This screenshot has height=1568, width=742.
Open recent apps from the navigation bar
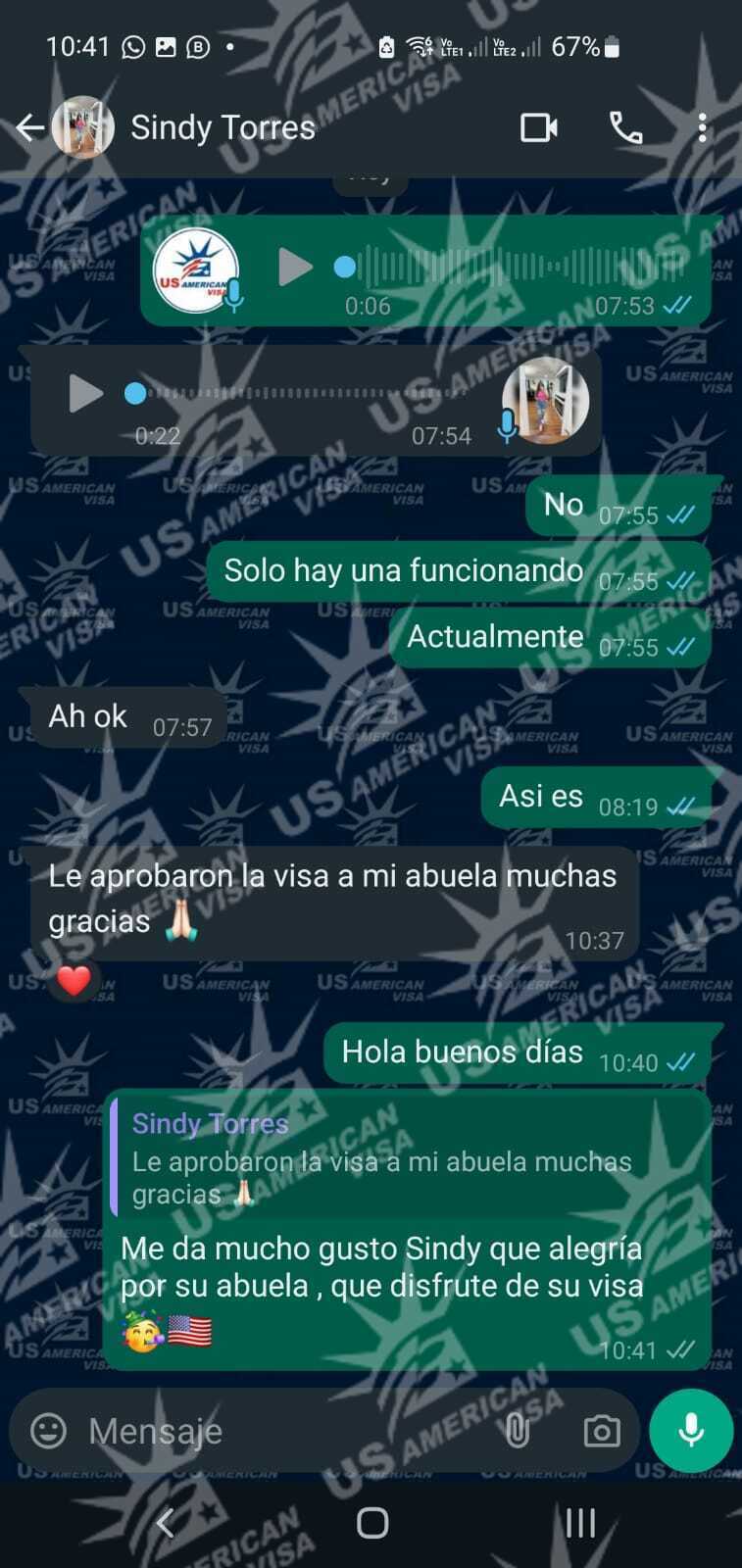pos(580,1523)
